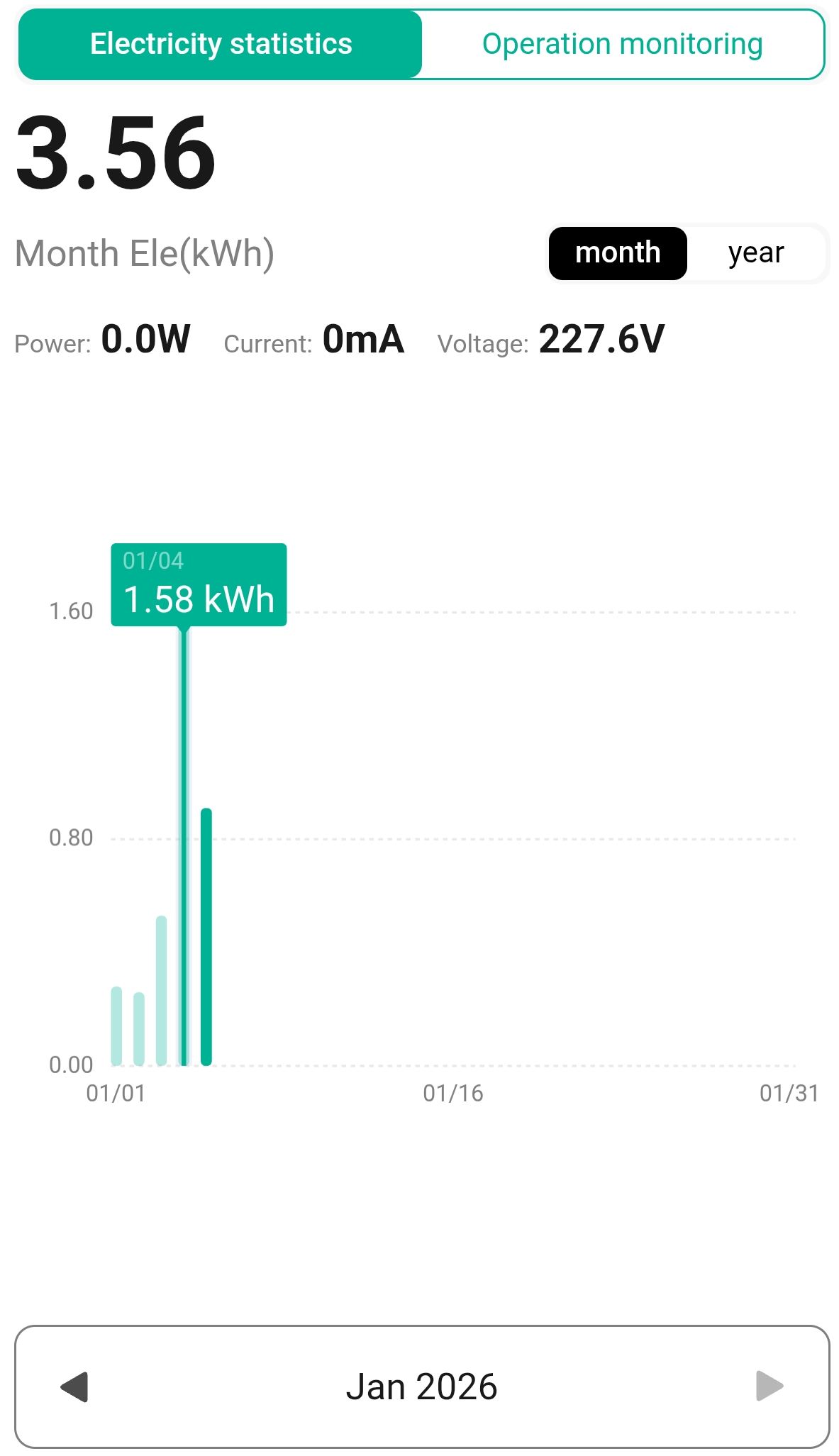Switch to the Operation monitoring tab

click(622, 44)
